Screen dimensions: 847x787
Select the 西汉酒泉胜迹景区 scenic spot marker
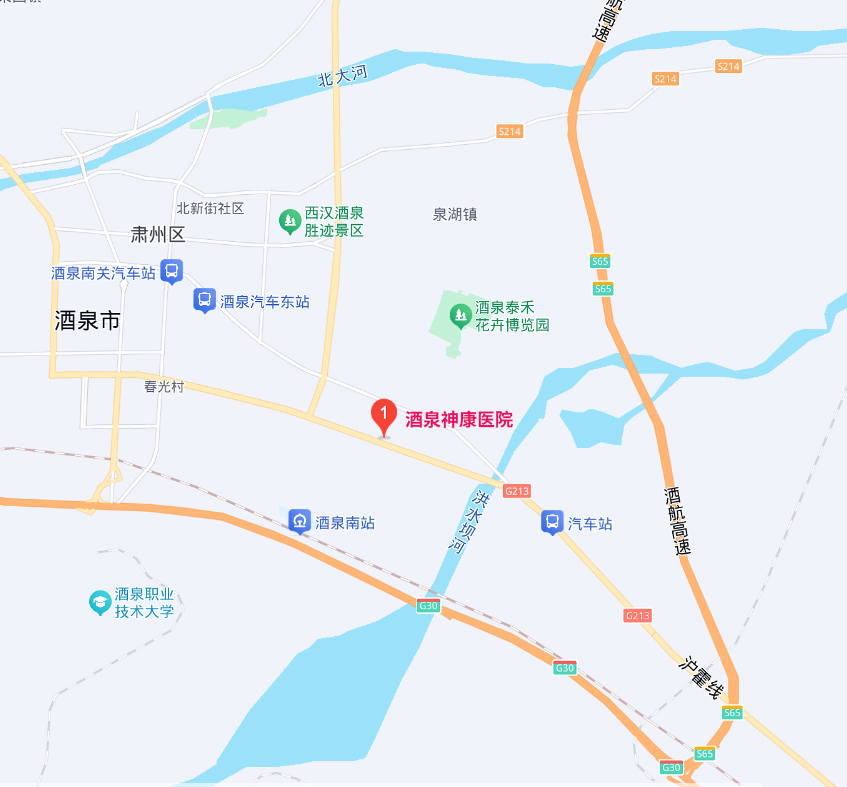click(x=290, y=220)
